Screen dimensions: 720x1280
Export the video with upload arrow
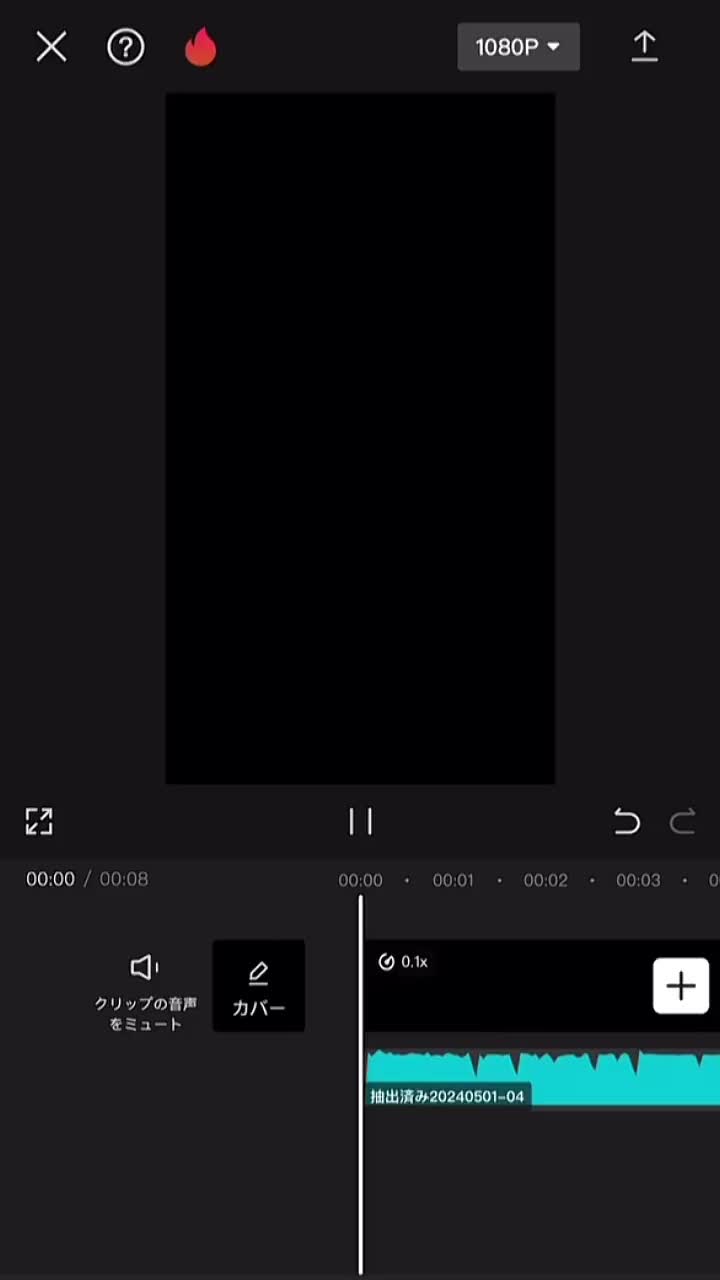644,47
